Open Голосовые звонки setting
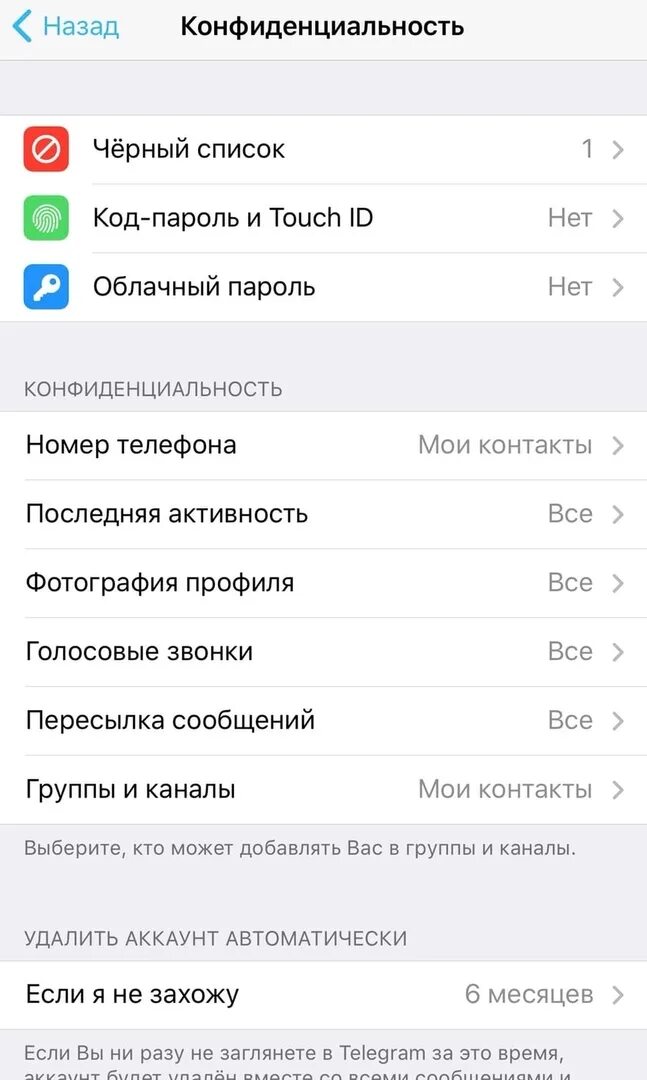 (323, 652)
